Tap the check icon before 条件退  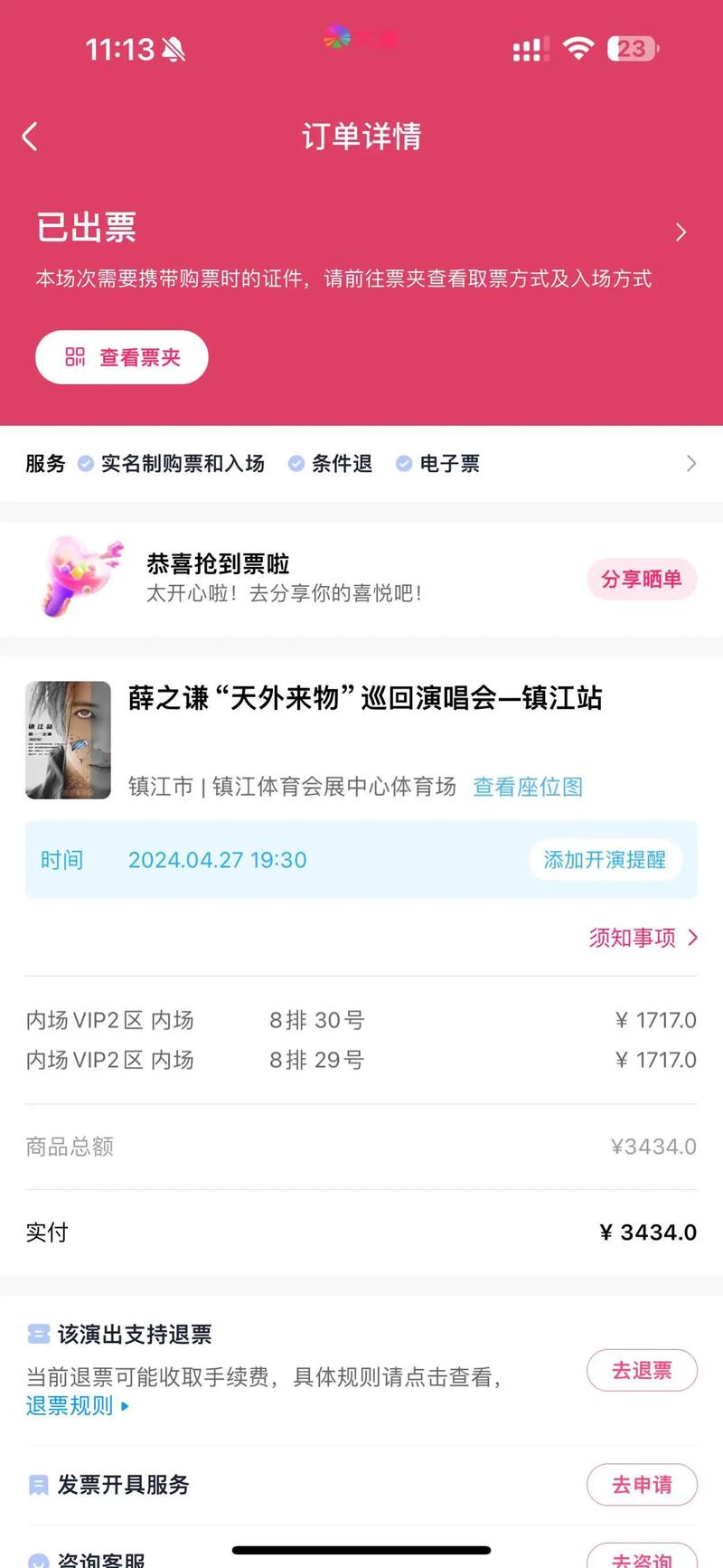point(296,463)
